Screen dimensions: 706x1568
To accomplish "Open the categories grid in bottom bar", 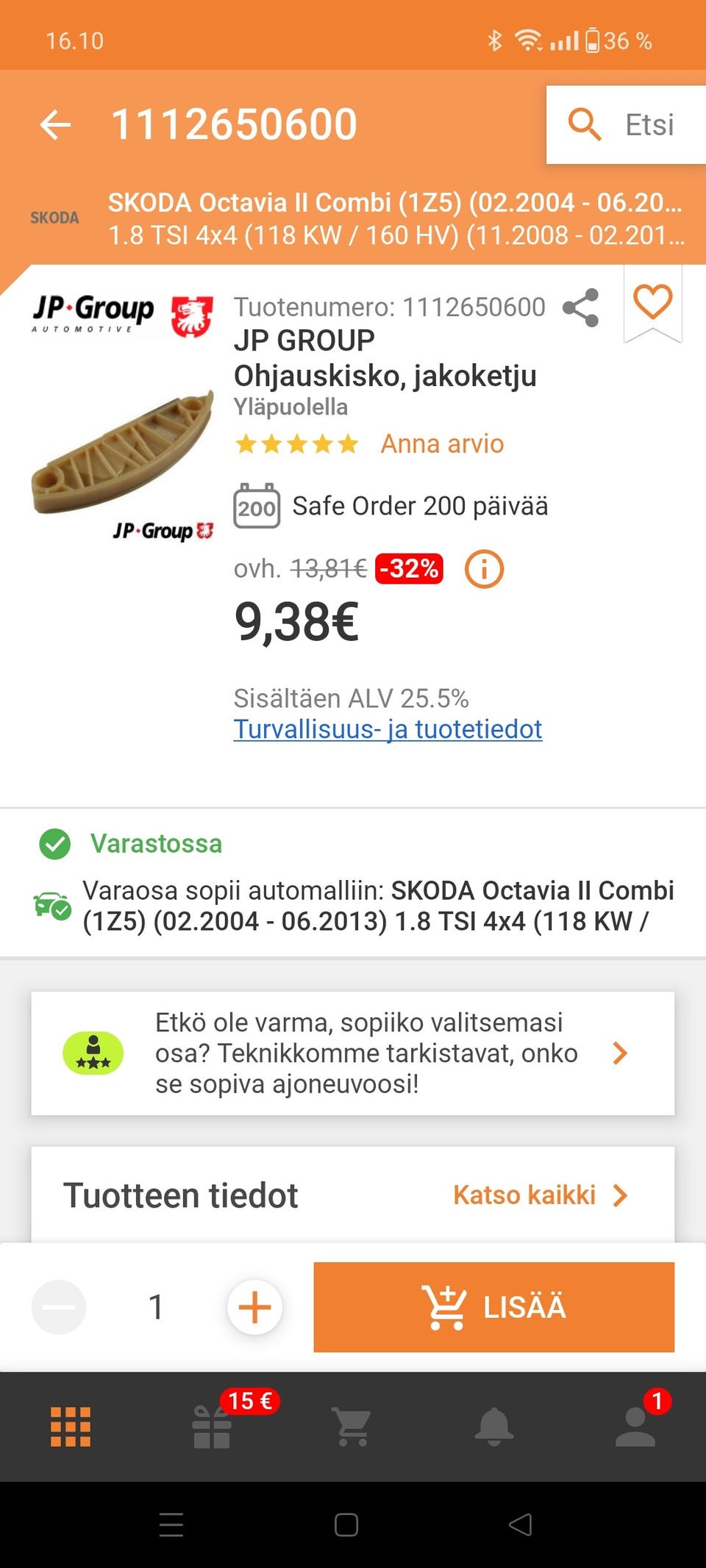I will point(71,1426).
